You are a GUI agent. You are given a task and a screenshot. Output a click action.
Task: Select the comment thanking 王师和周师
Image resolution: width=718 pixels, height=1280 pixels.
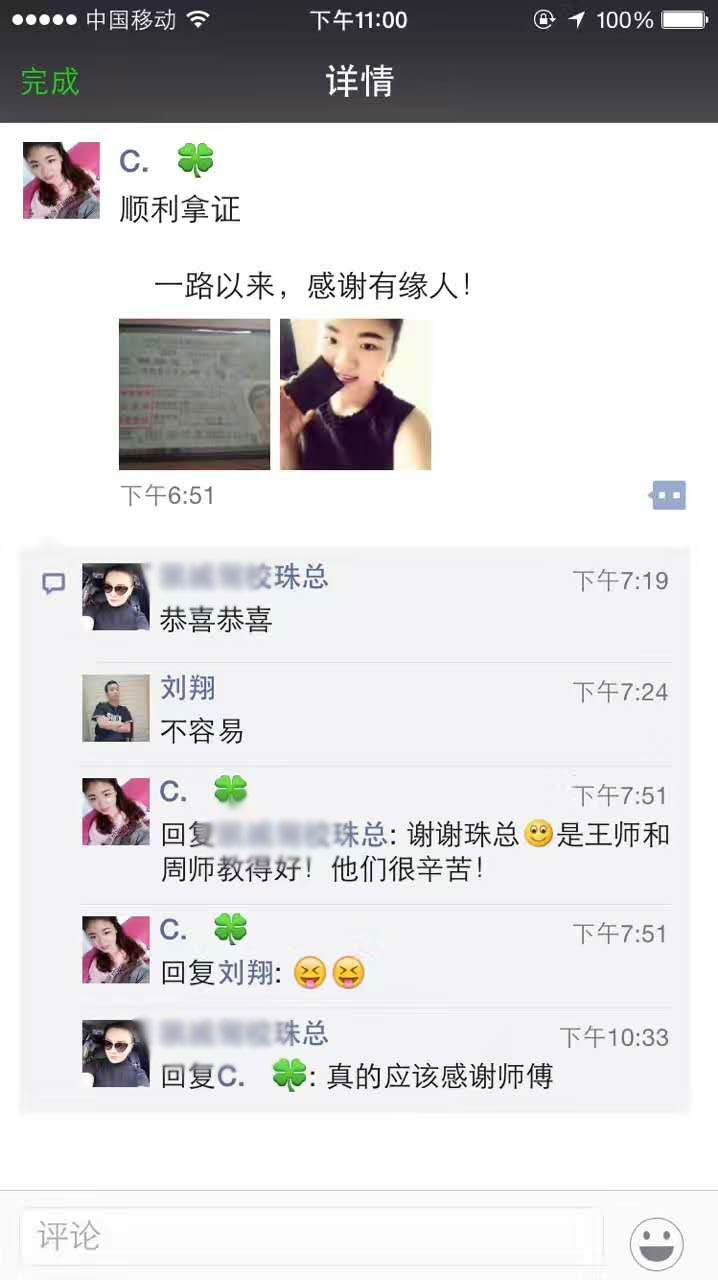tap(415, 852)
